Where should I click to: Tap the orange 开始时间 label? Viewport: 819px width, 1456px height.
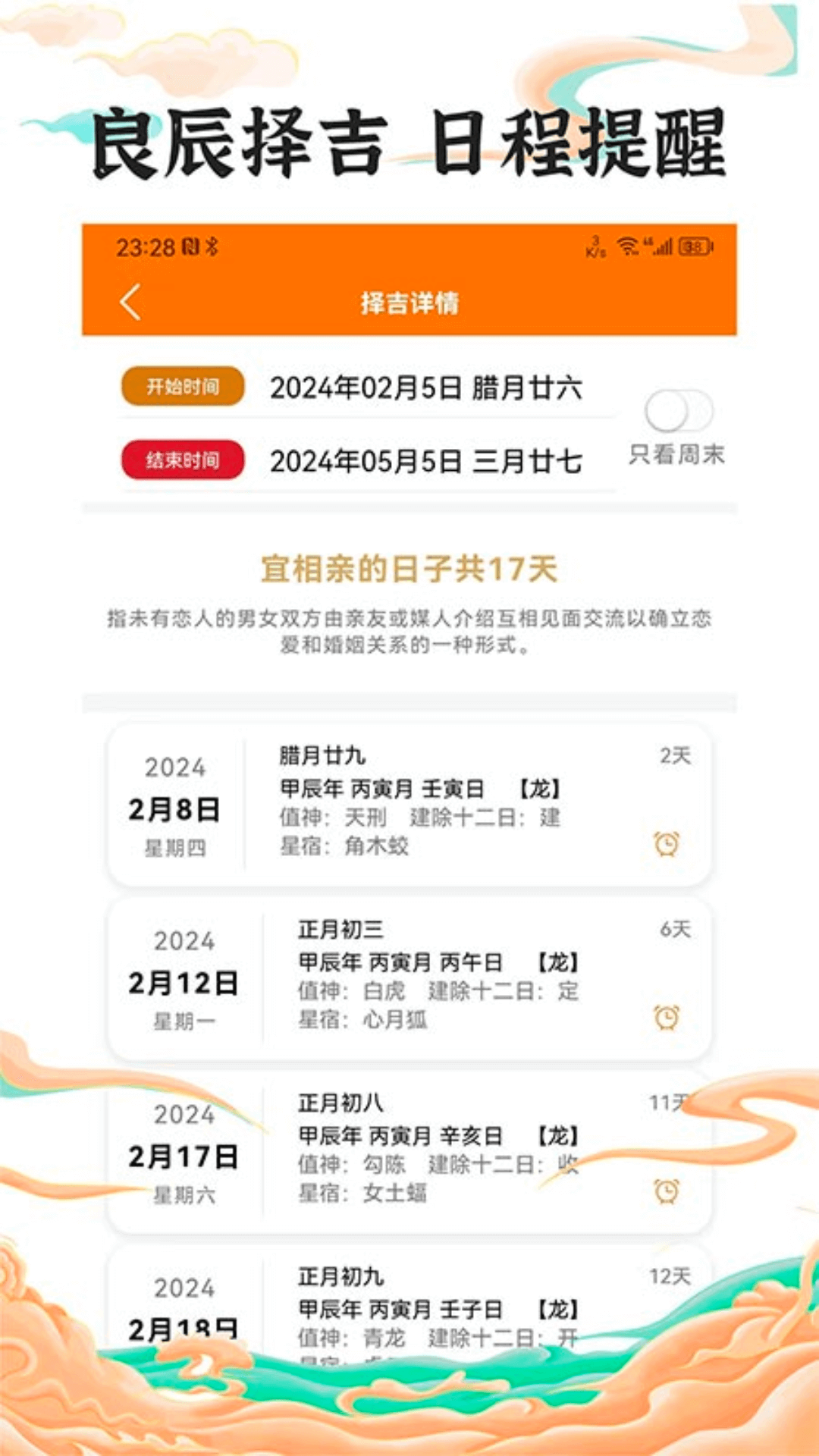click(x=181, y=385)
